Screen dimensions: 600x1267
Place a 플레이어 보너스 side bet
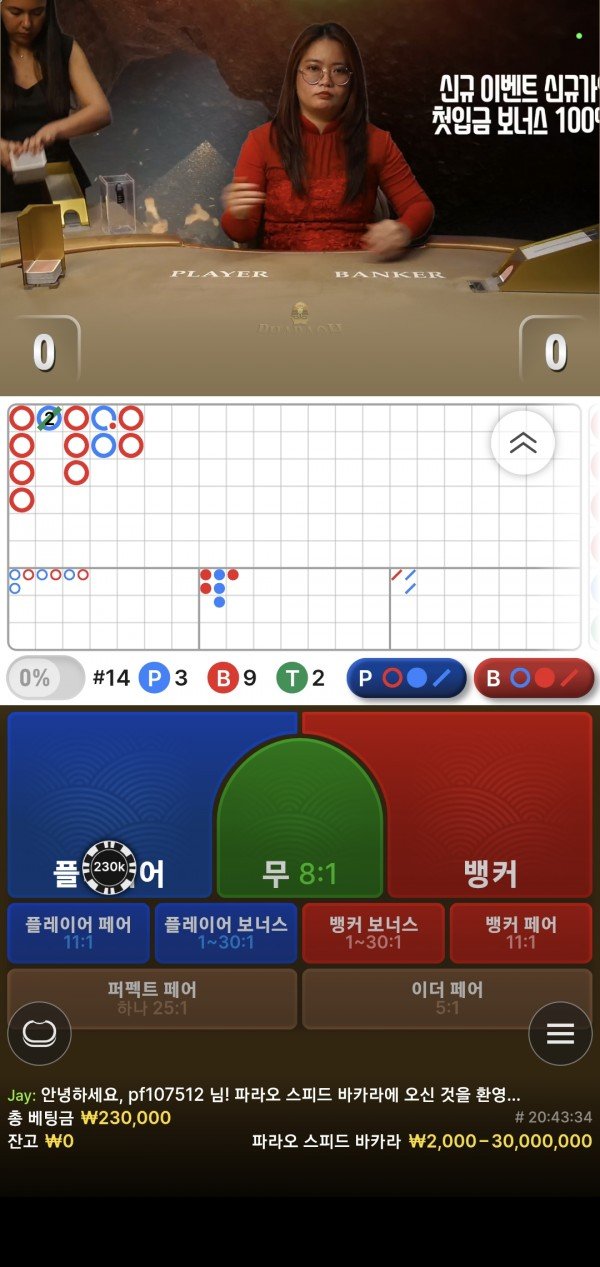[226, 932]
